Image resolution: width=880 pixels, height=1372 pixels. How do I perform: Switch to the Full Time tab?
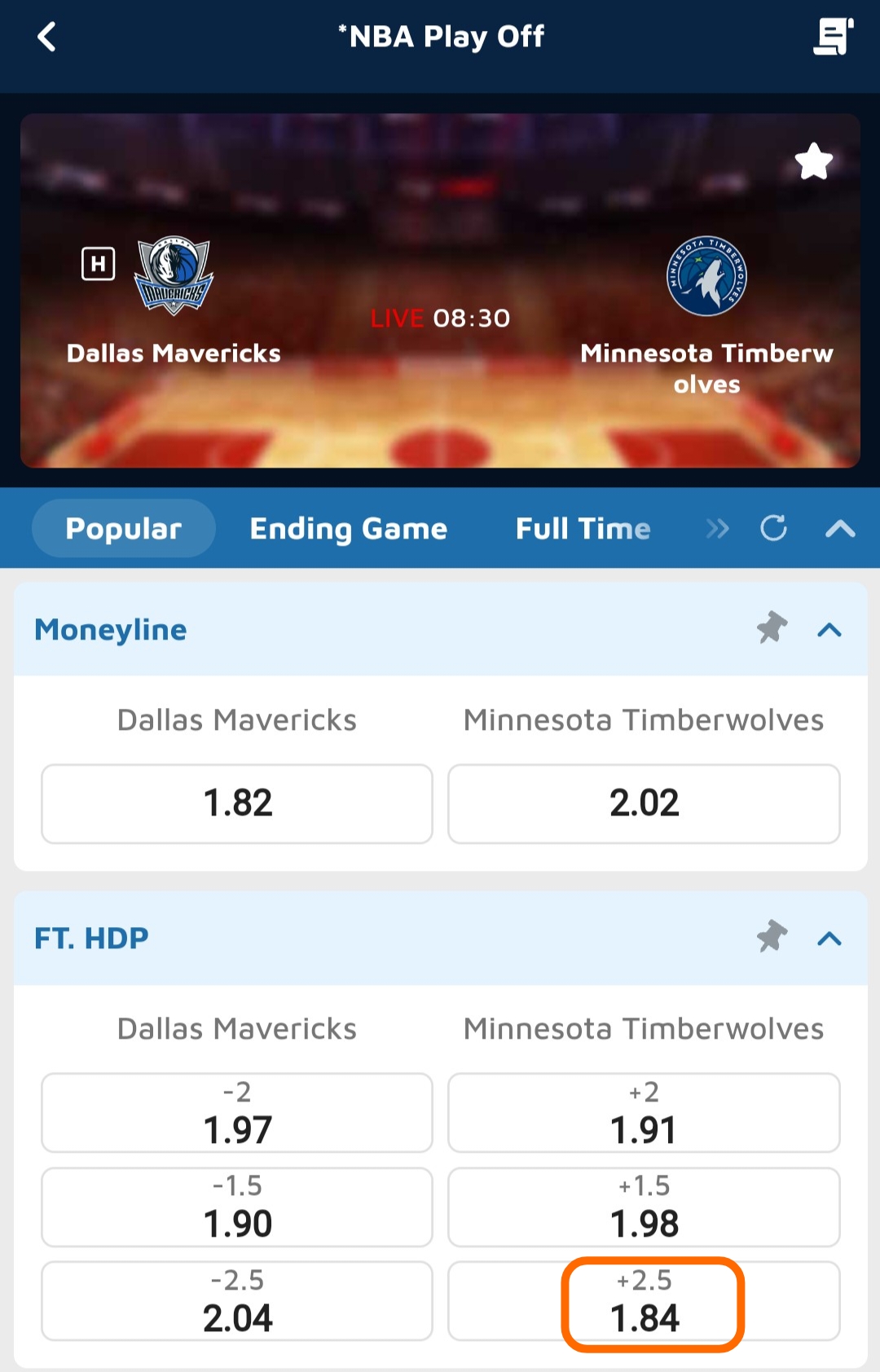pos(583,529)
